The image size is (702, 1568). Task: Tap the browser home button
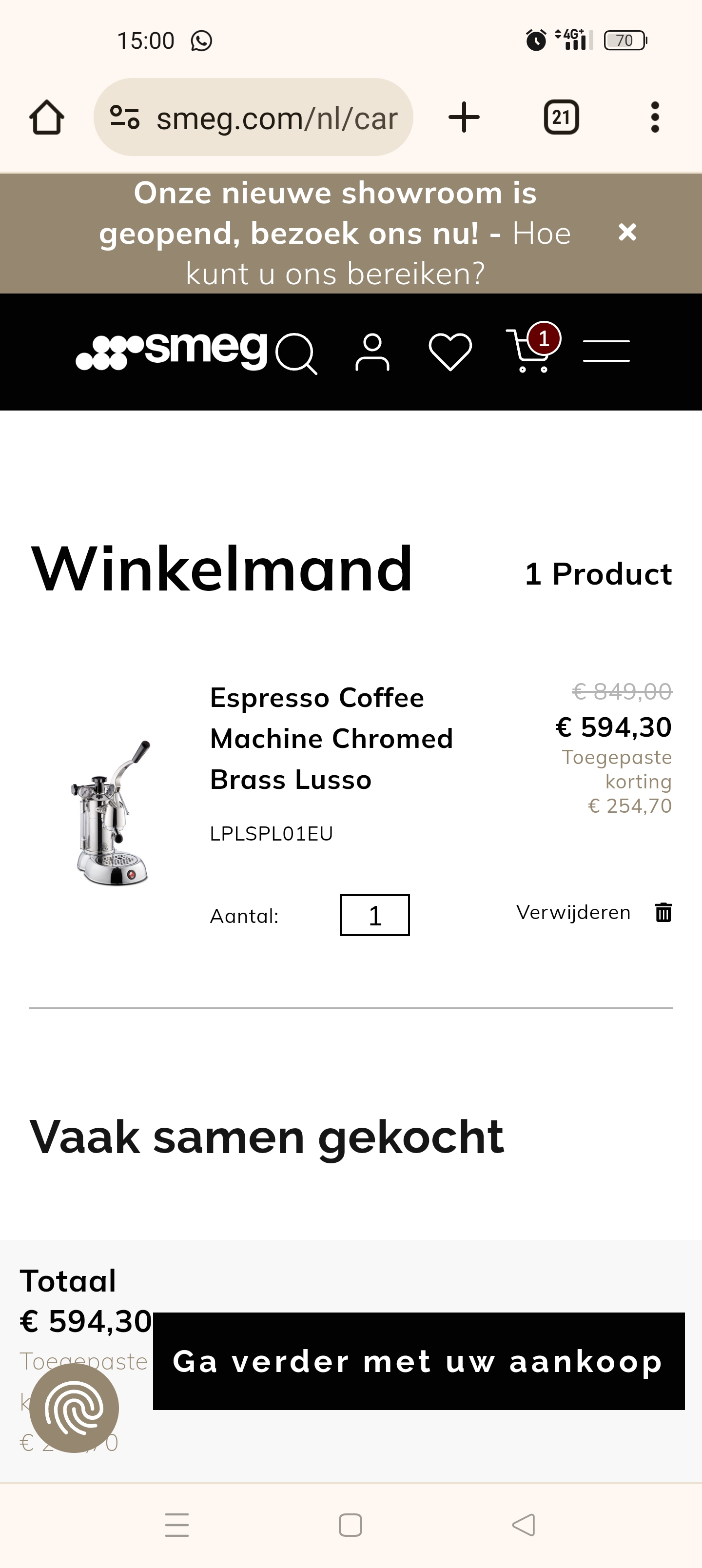click(x=46, y=117)
